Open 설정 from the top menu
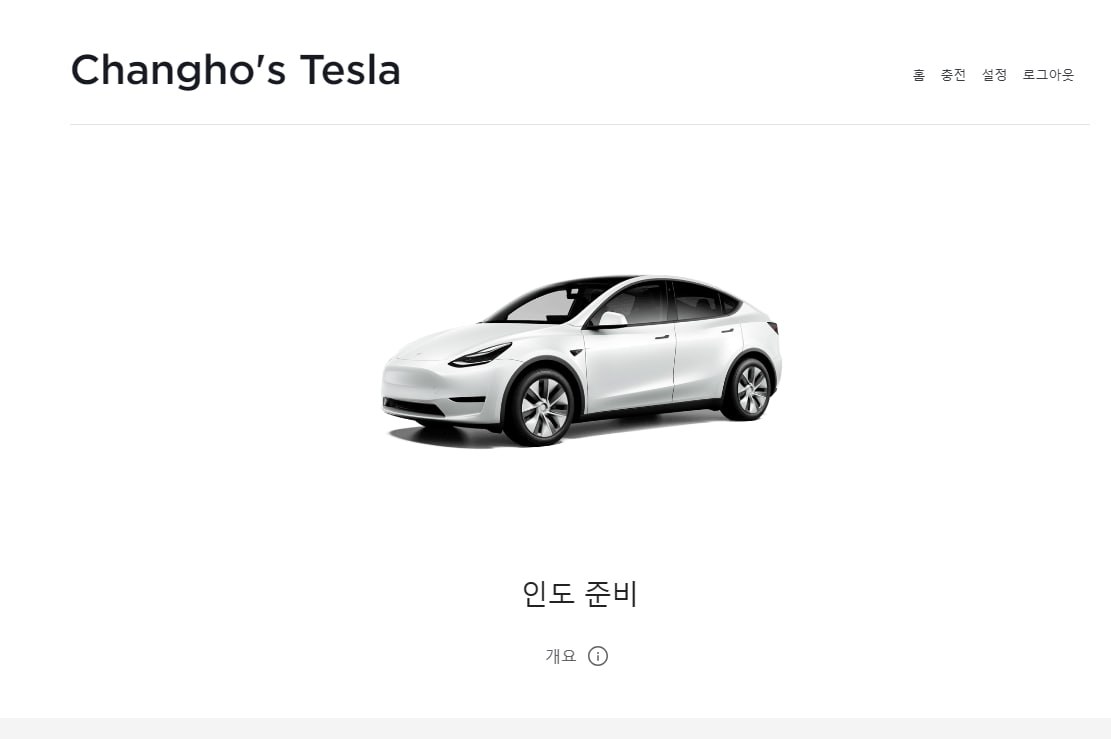 click(994, 75)
